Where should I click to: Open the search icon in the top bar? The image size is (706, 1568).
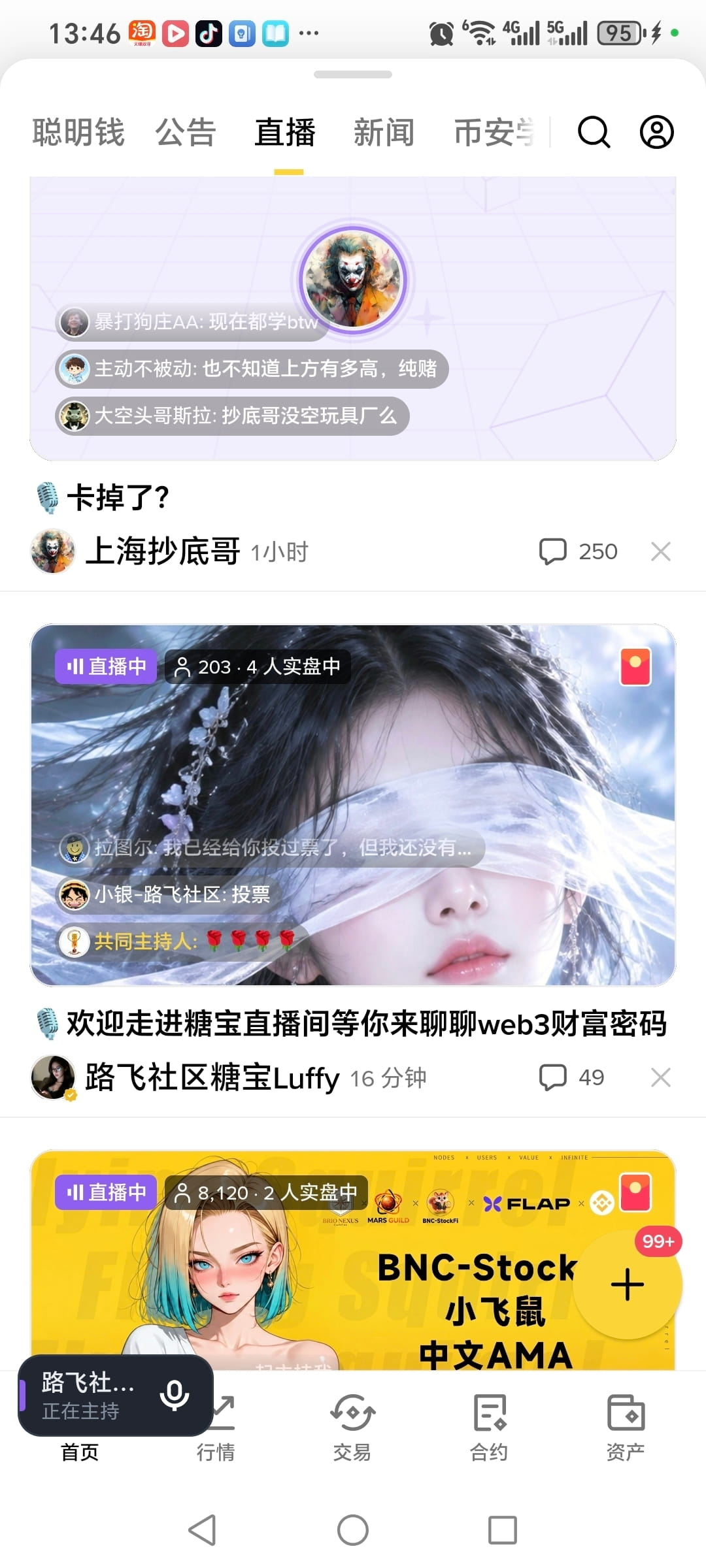coord(594,133)
